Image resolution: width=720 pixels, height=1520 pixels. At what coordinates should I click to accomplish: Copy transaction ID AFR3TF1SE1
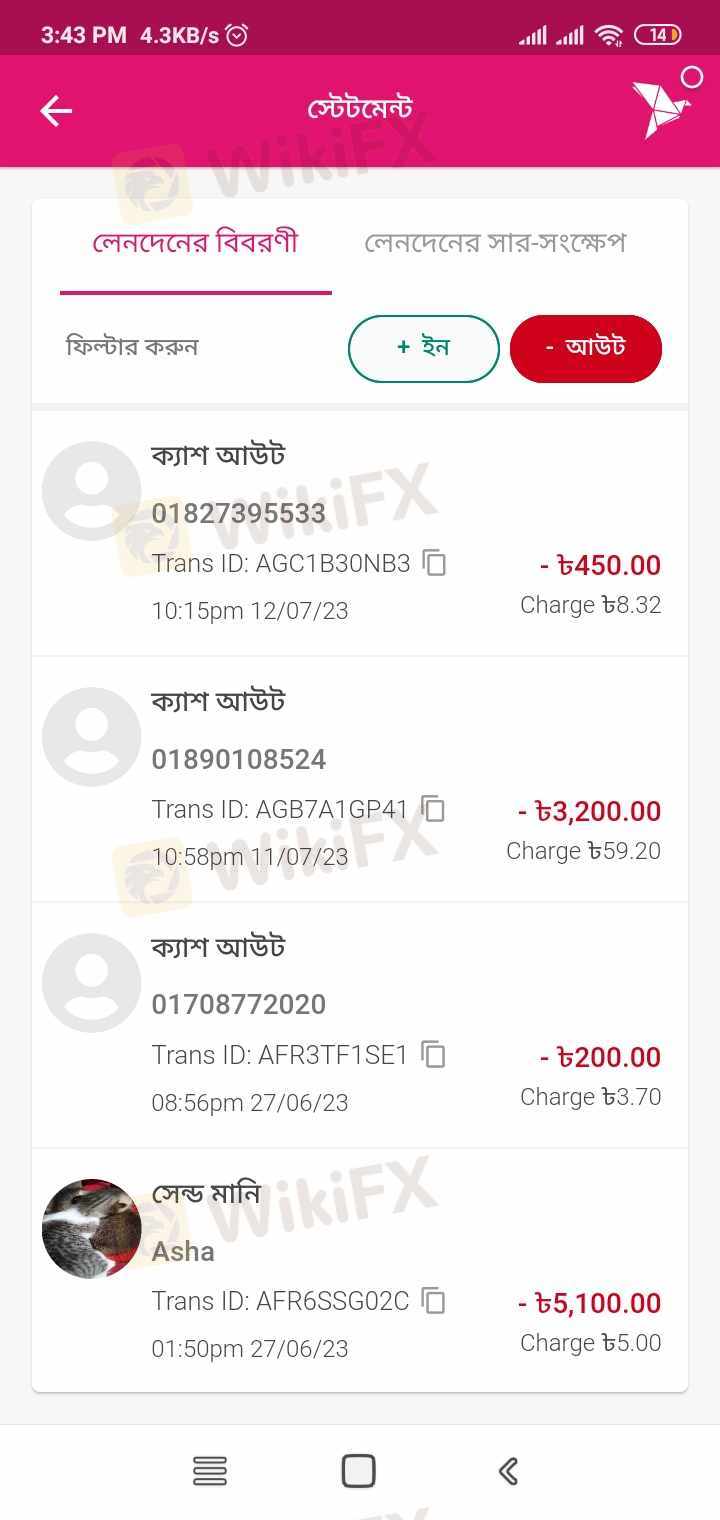tap(433, 1055)
